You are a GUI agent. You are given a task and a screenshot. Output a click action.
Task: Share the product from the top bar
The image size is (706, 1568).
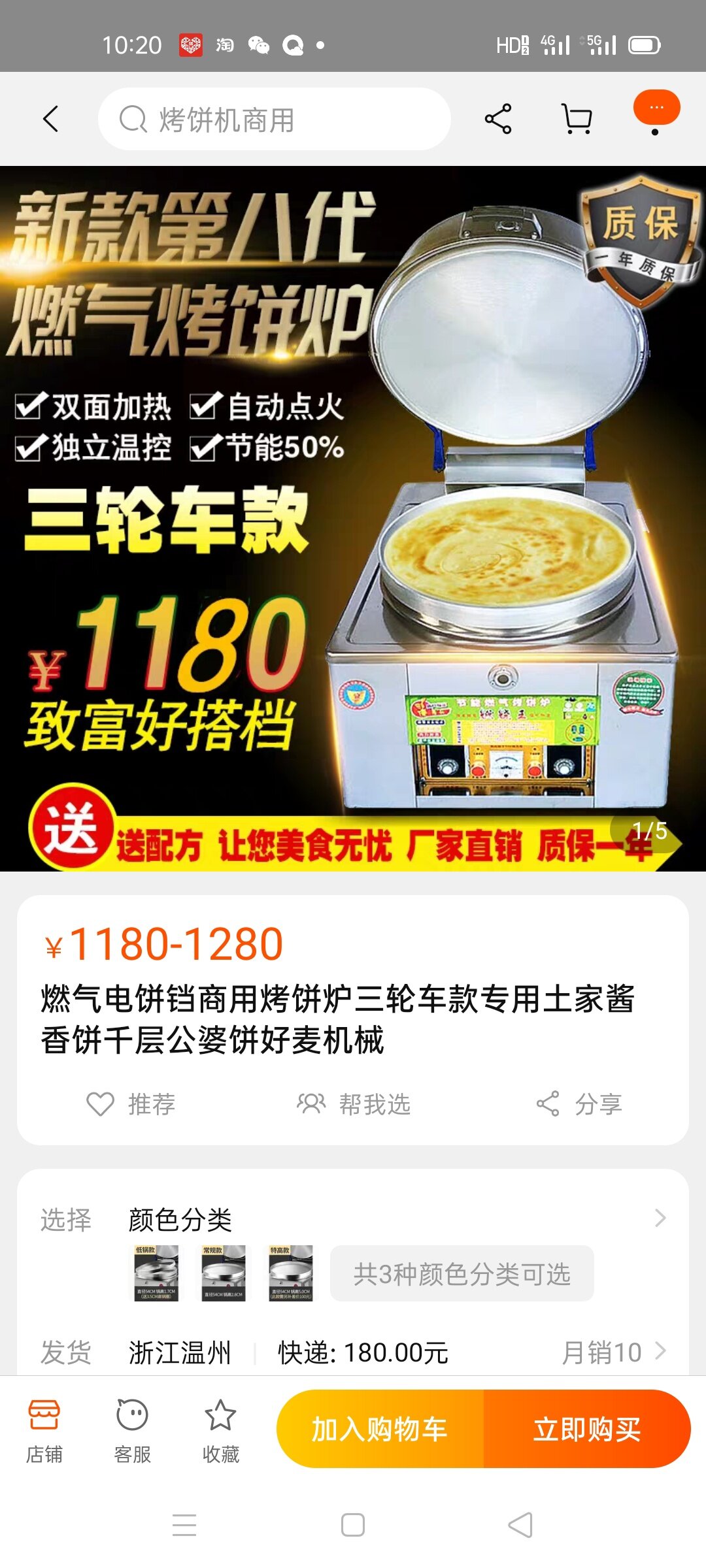point(498,119)
